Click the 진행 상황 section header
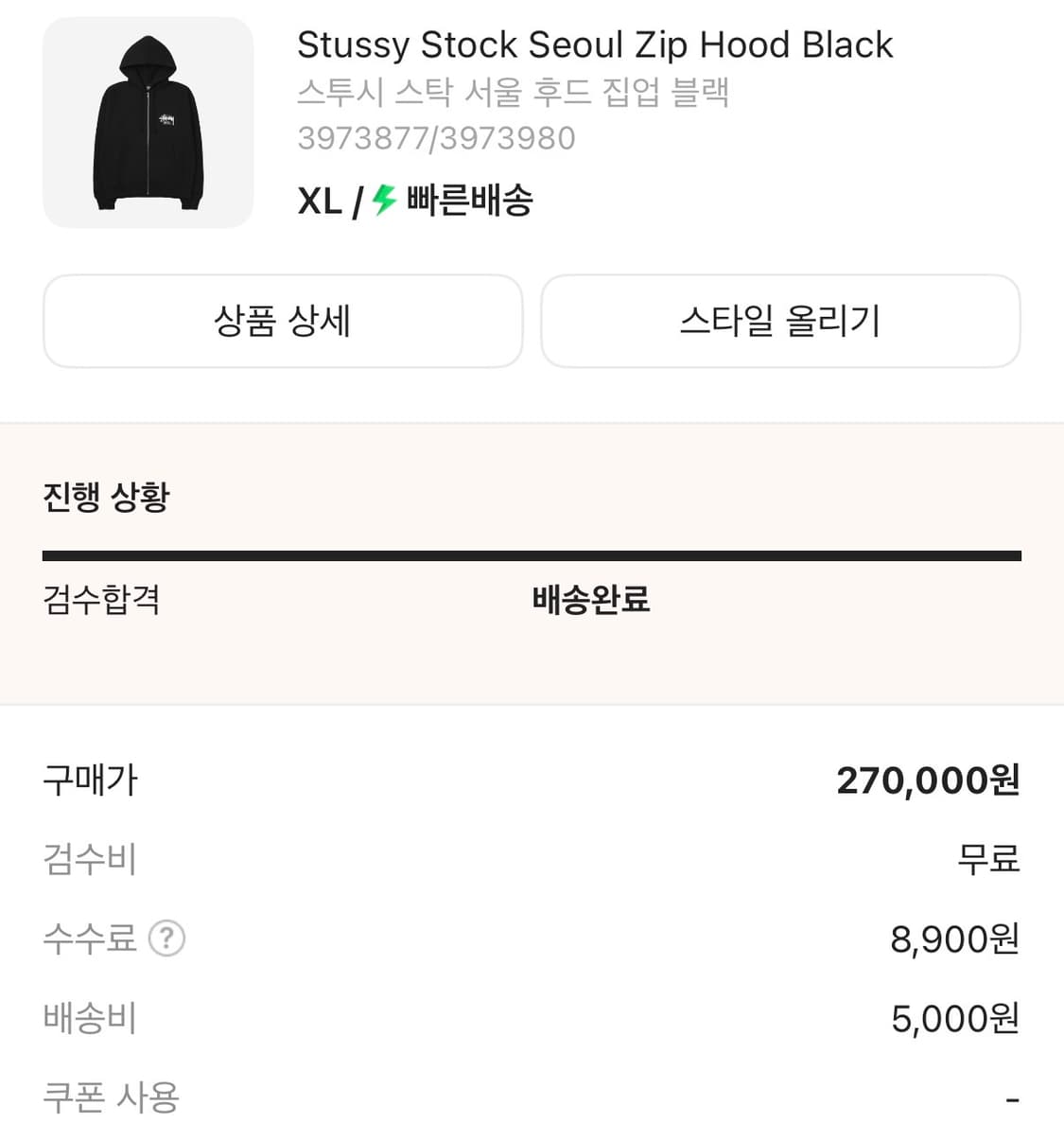1064x1140 pixels. [x=106, y=496]
